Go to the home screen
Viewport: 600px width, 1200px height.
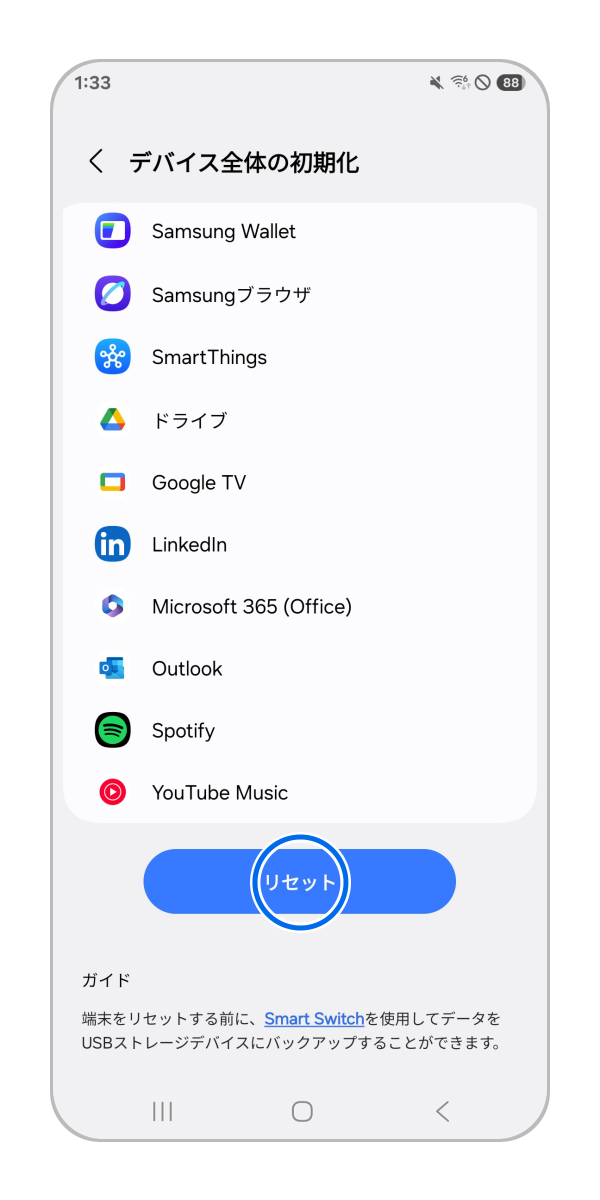click(x=302, y=1111)
